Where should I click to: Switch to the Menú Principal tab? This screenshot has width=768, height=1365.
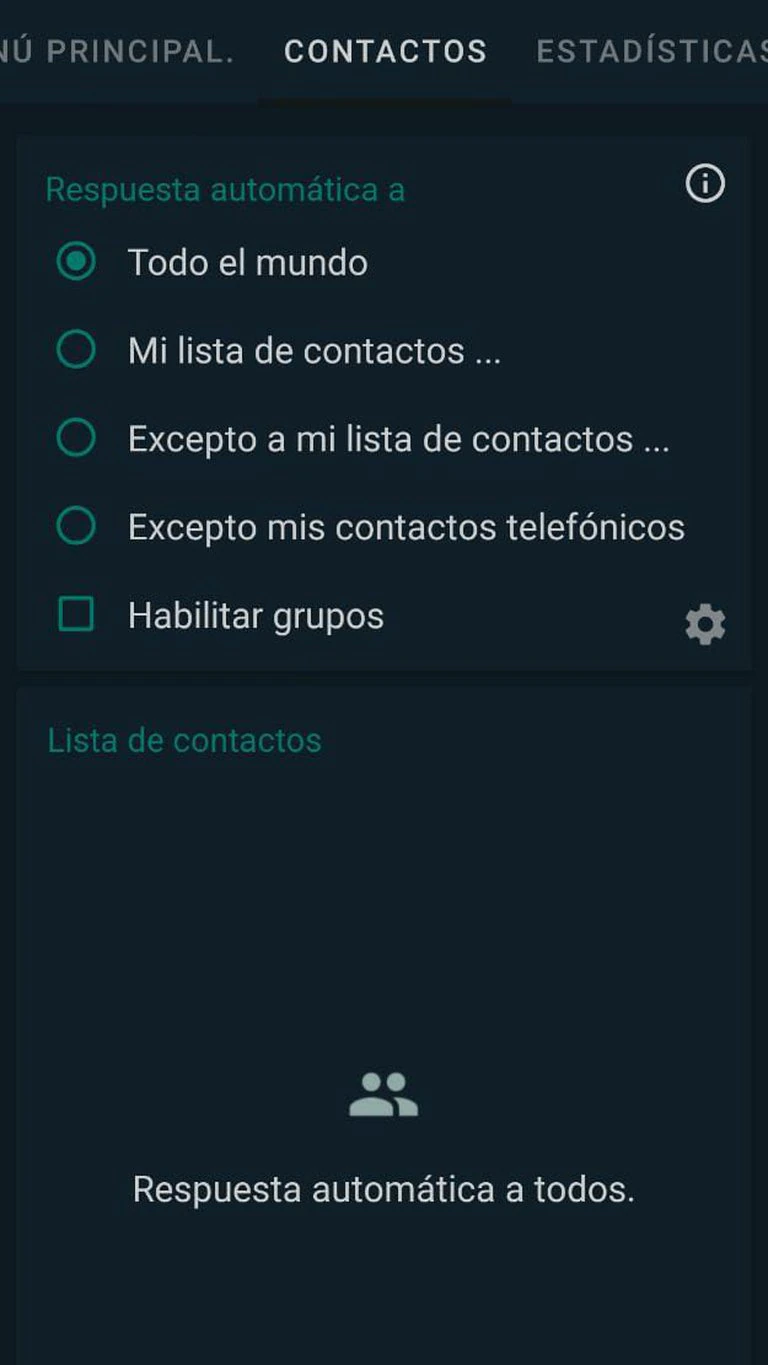pos(116,52)
